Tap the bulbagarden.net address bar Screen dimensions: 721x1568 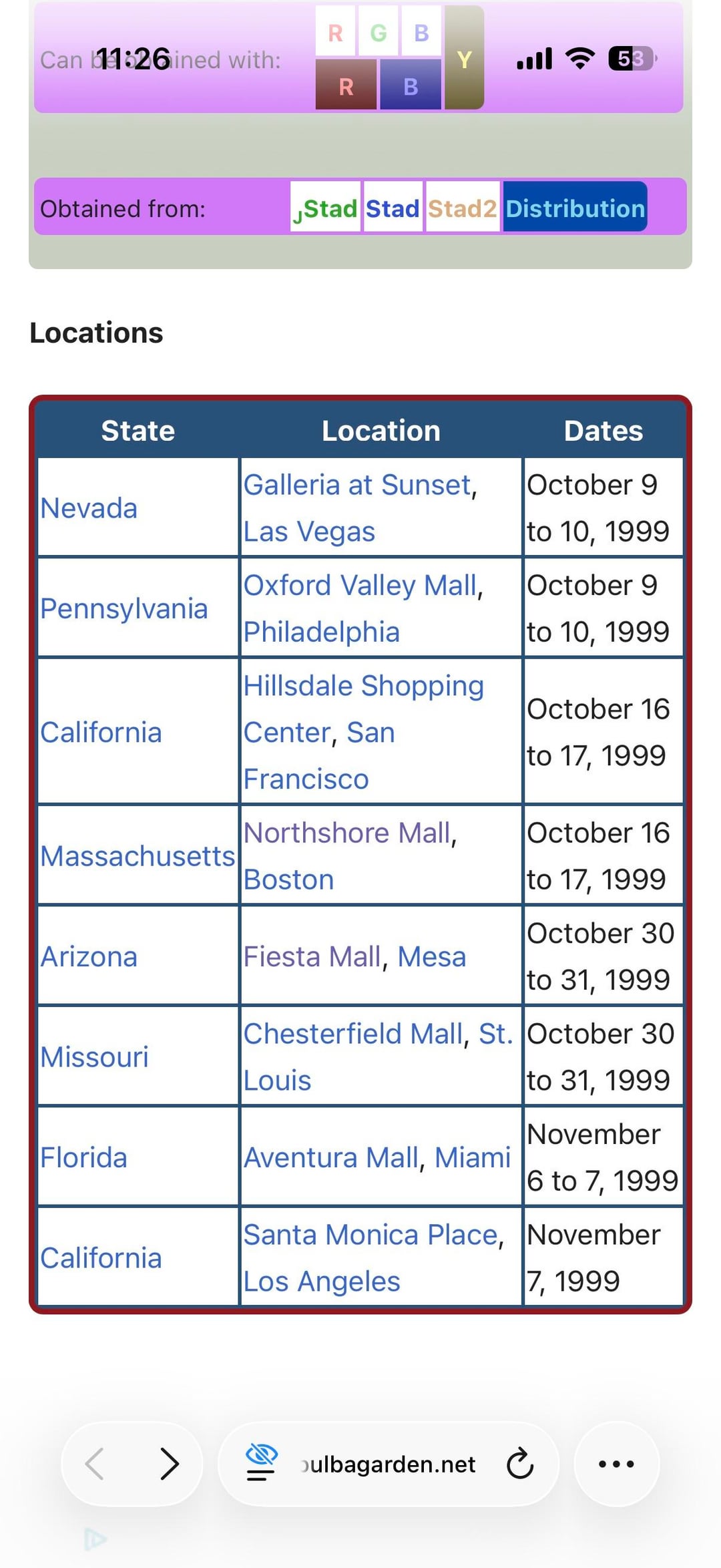click(387, 1464)
